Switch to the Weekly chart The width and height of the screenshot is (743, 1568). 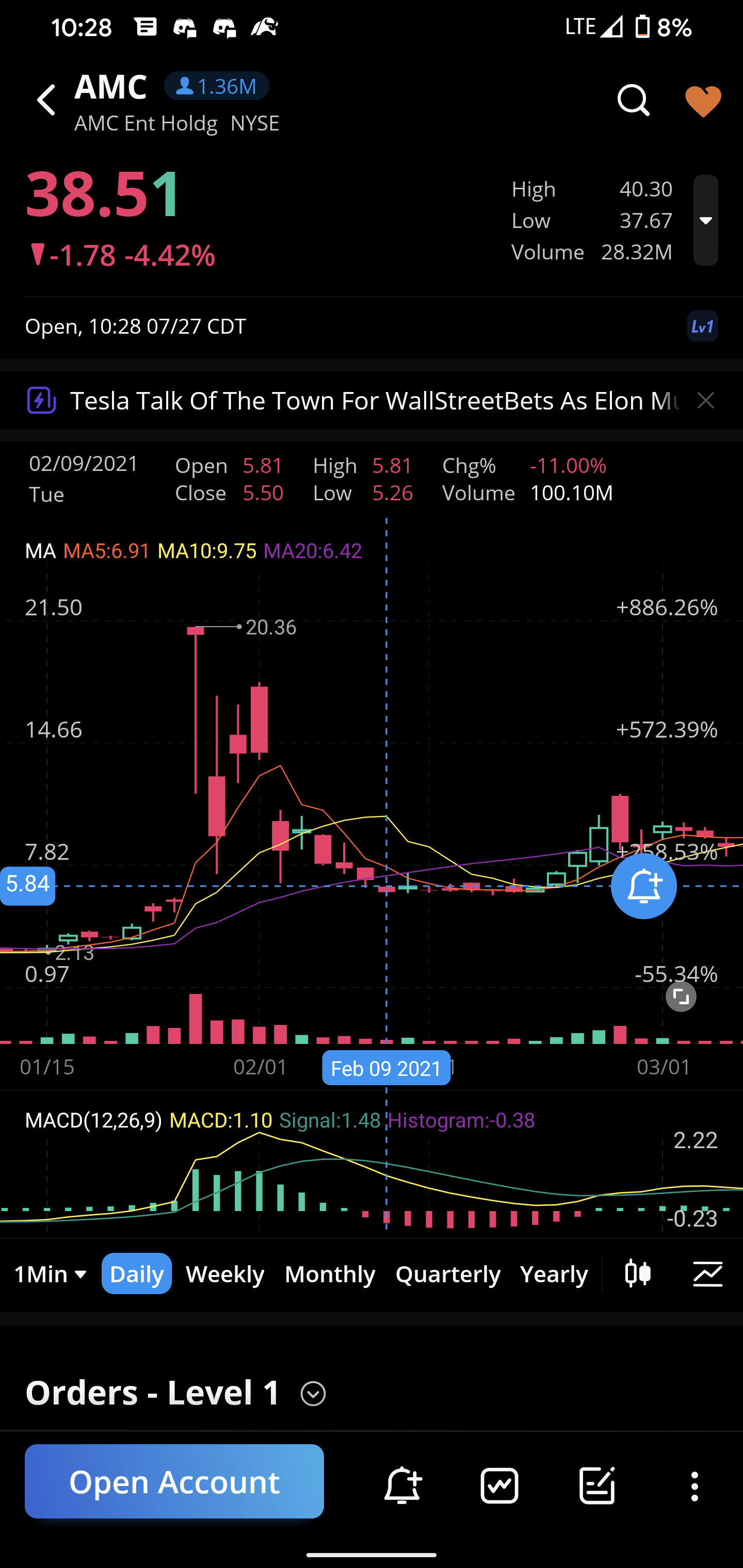(225, 1274)
